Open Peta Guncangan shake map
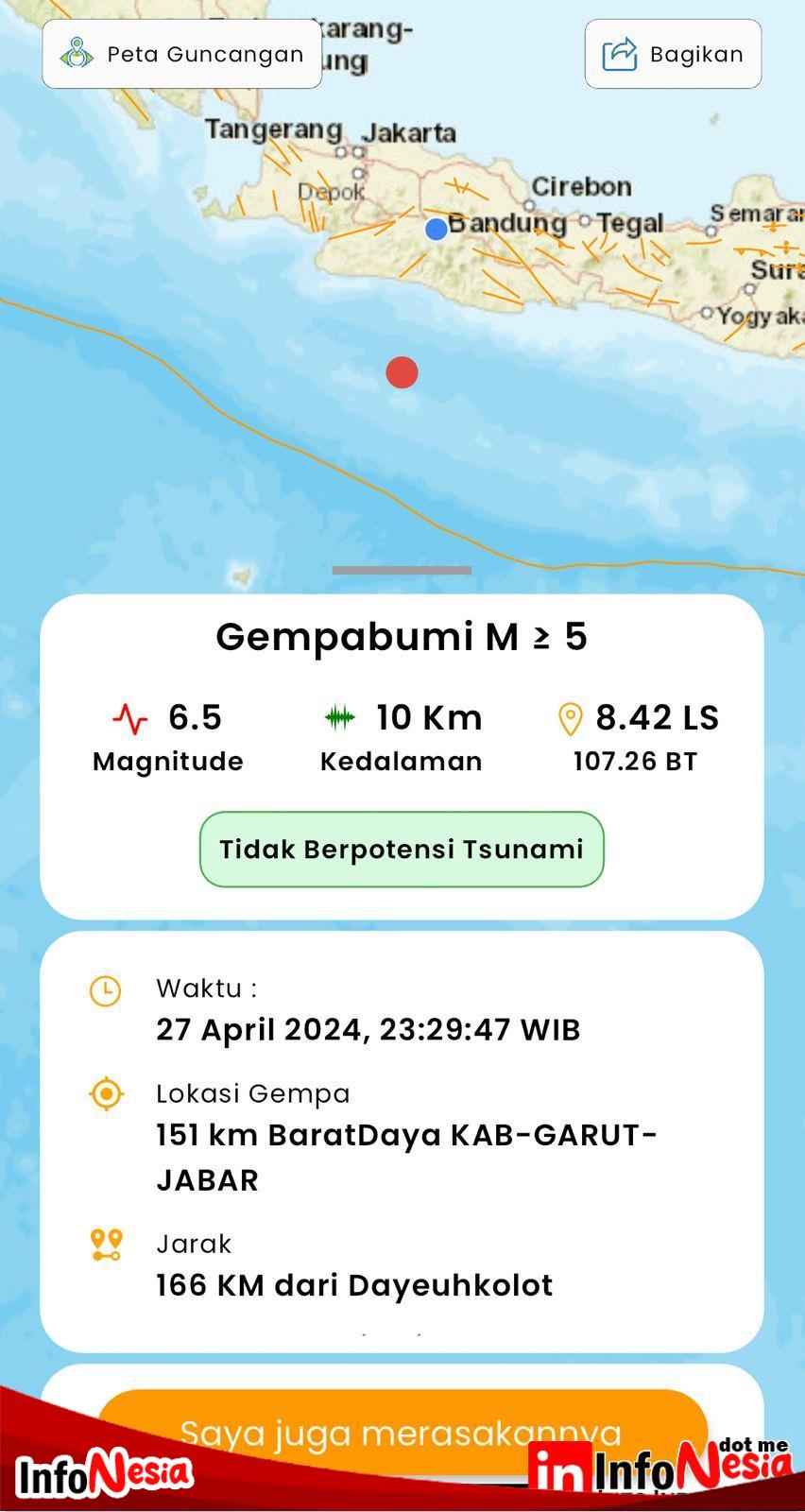This screenshot has height=1512, width=805. [182, 54]
